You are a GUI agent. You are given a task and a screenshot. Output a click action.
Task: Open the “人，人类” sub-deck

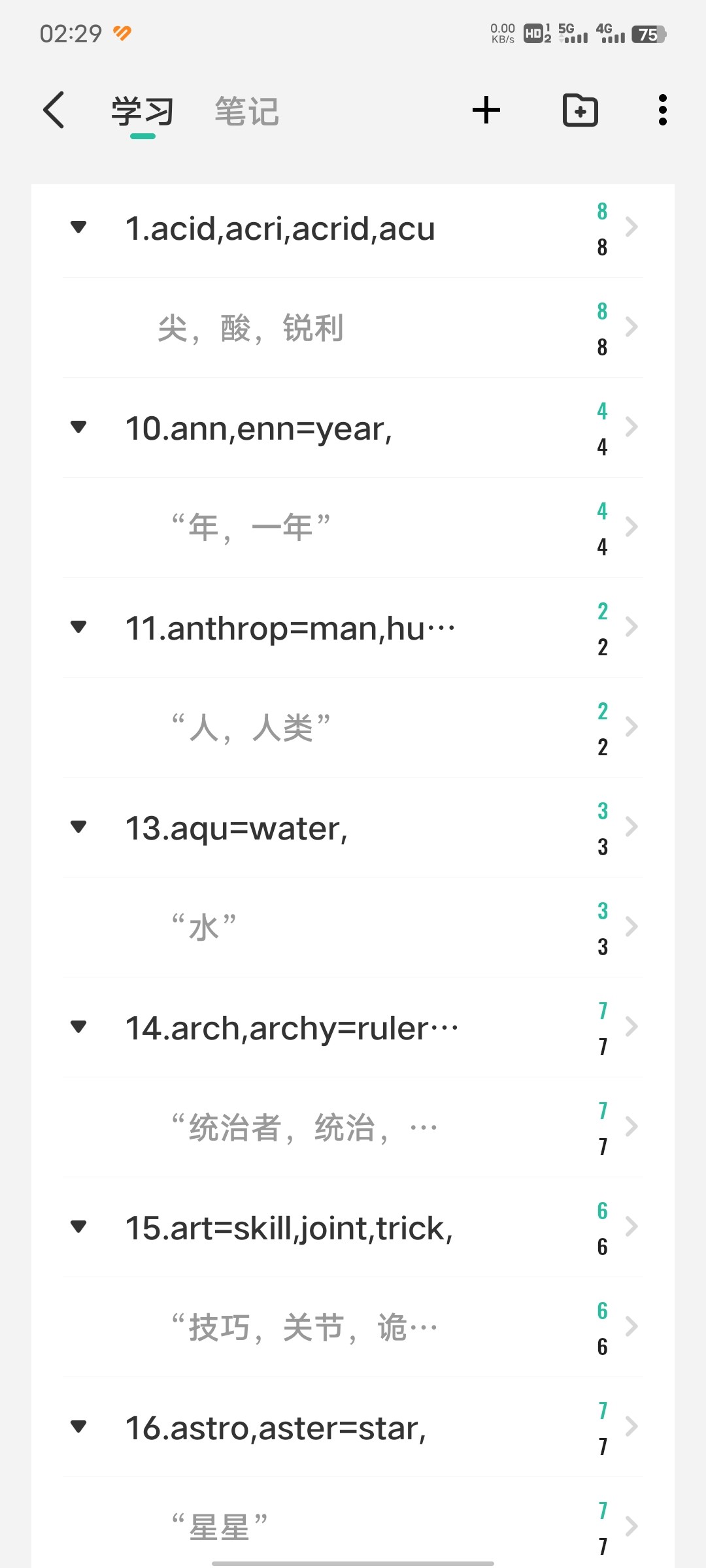click(353, 728)
